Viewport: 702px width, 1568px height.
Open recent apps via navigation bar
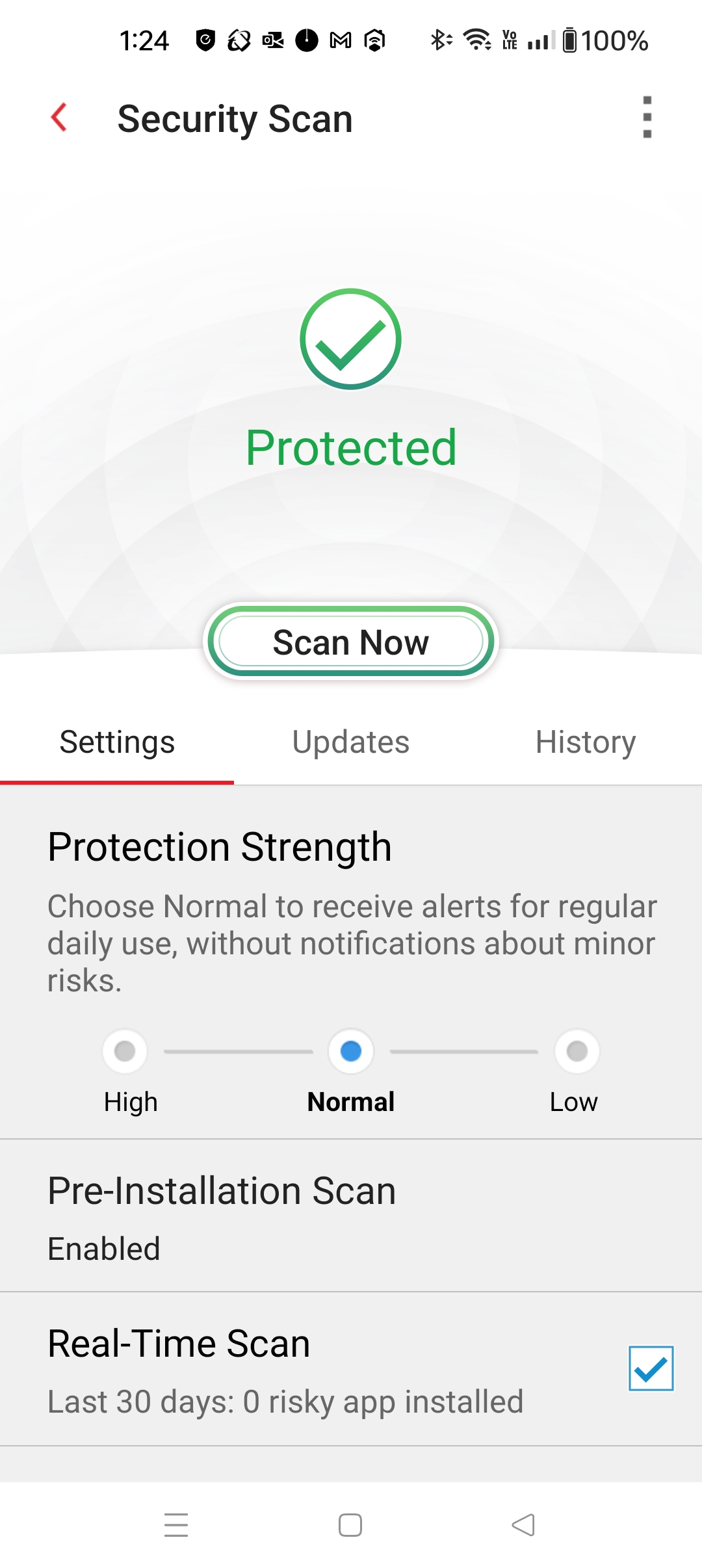point(175,1526)
